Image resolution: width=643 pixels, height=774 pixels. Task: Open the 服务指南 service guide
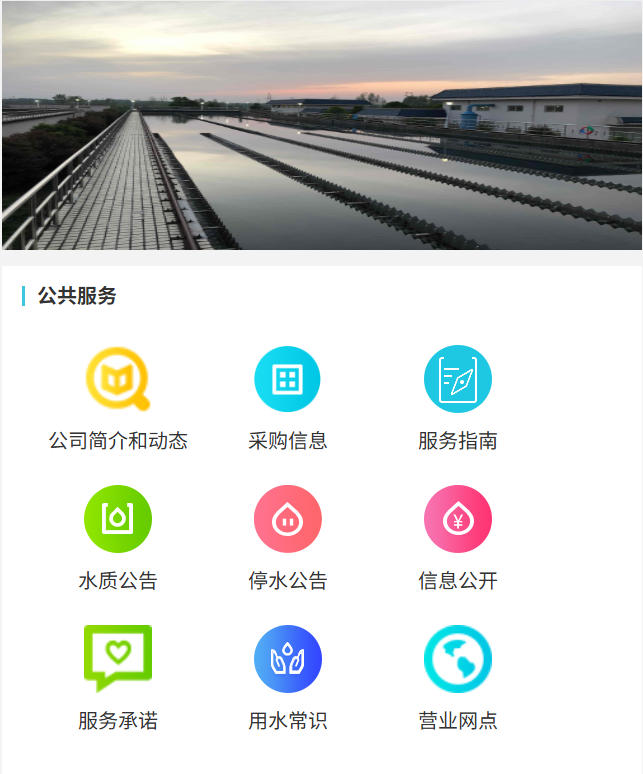tap(458, 379)
